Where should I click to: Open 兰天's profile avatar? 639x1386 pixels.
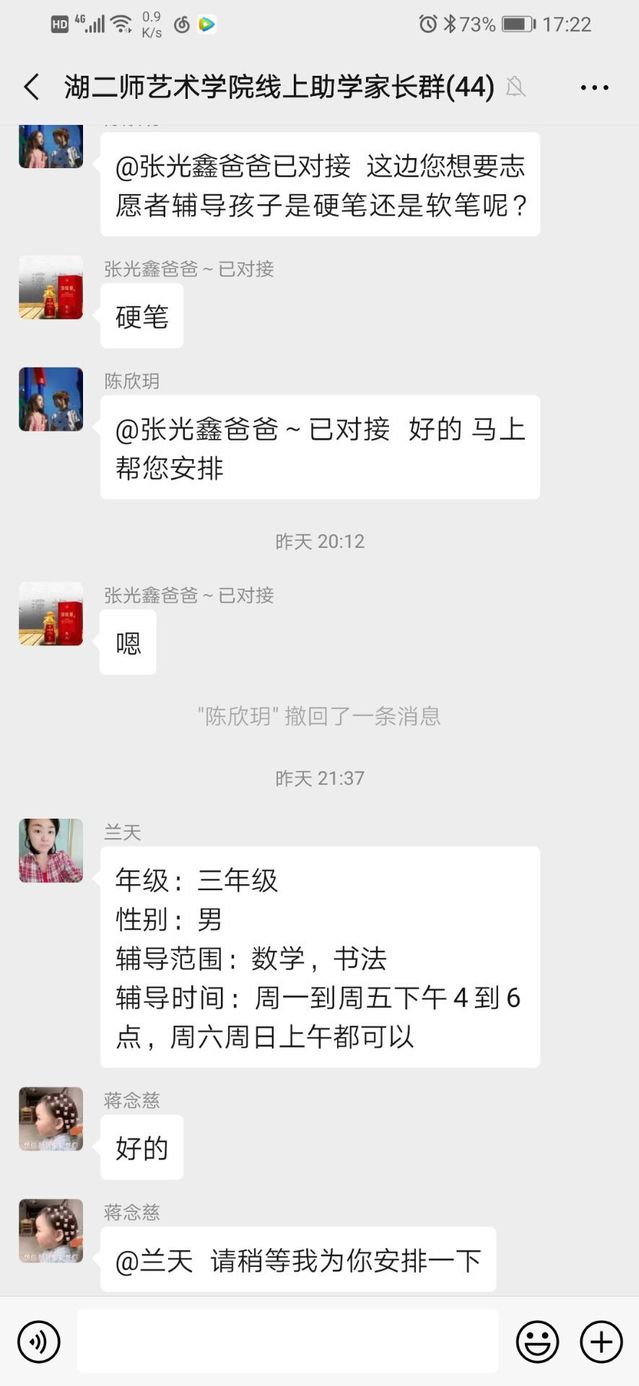click(x=51, y=851)
